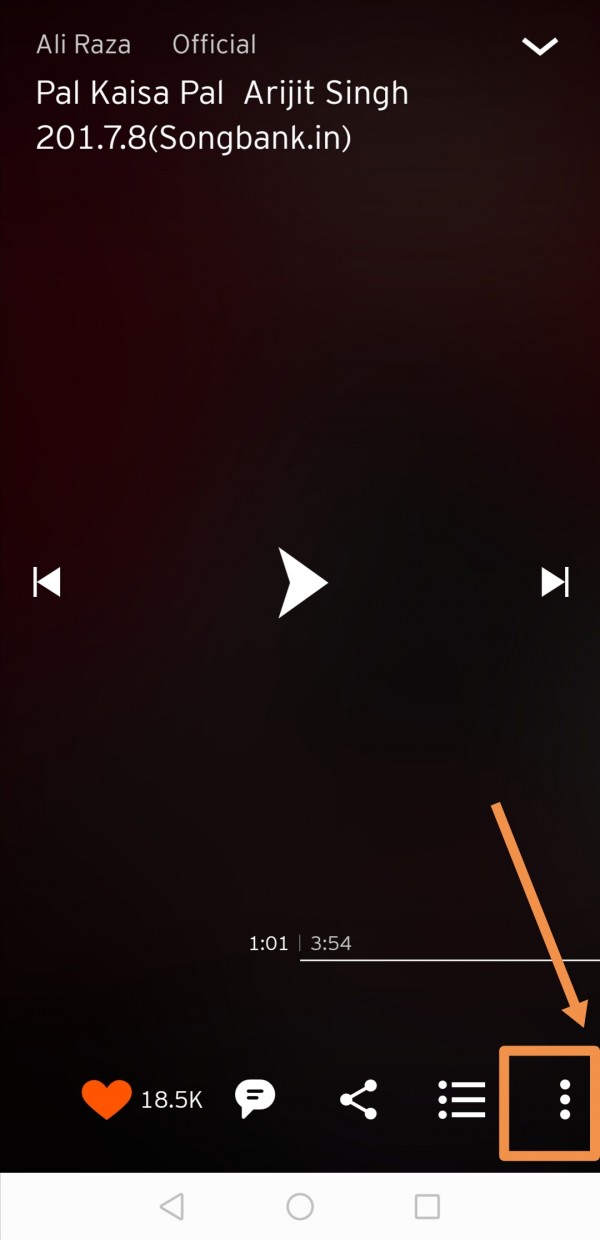This screenshot has width=600, height=1240.
Task: Collapse the player with the down chevron
Action: [540, 47]
